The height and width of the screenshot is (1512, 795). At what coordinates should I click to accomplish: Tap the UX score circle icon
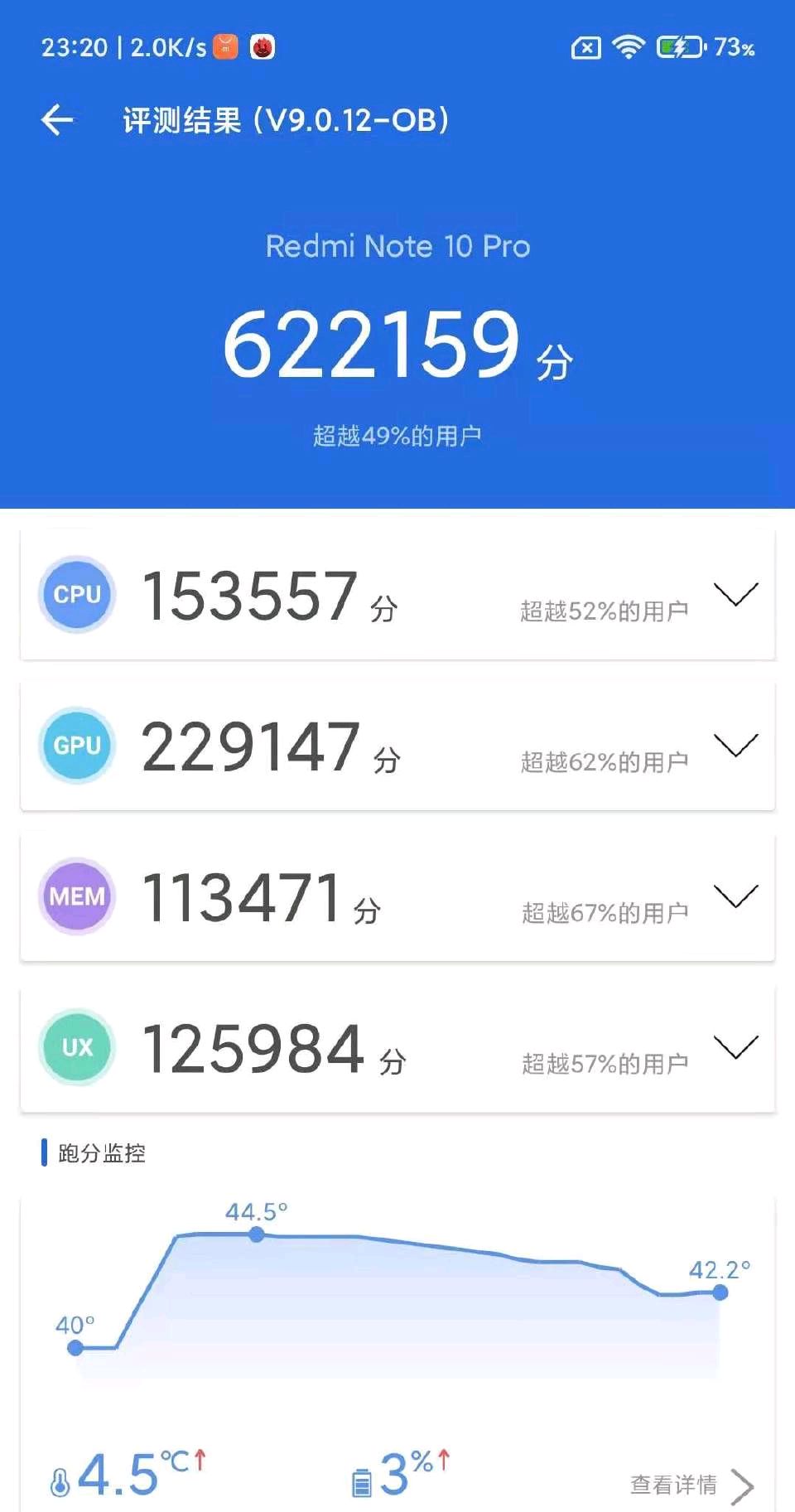coord(76,1047)
